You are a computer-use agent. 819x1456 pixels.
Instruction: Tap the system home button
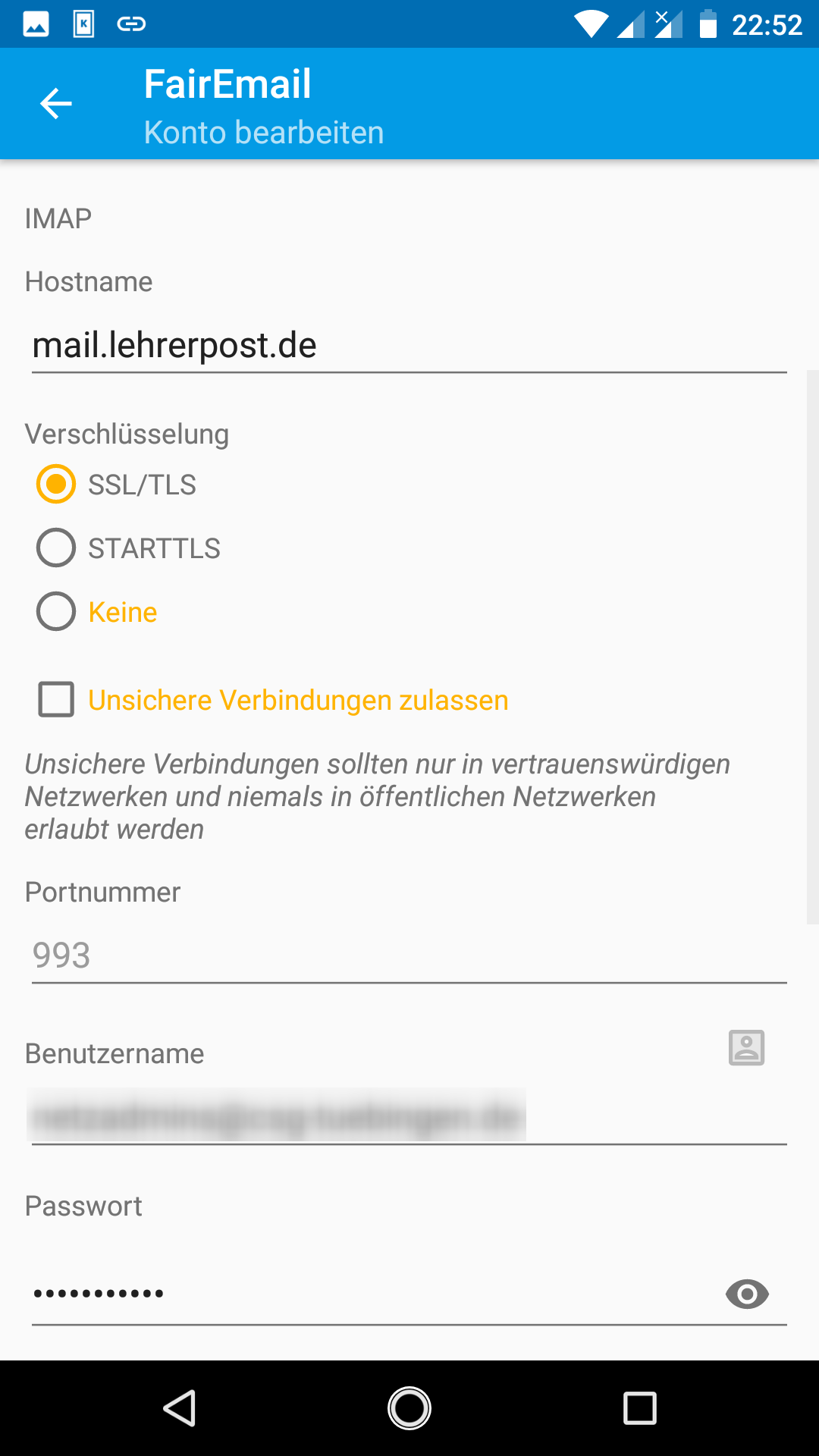pos(409,1409)
